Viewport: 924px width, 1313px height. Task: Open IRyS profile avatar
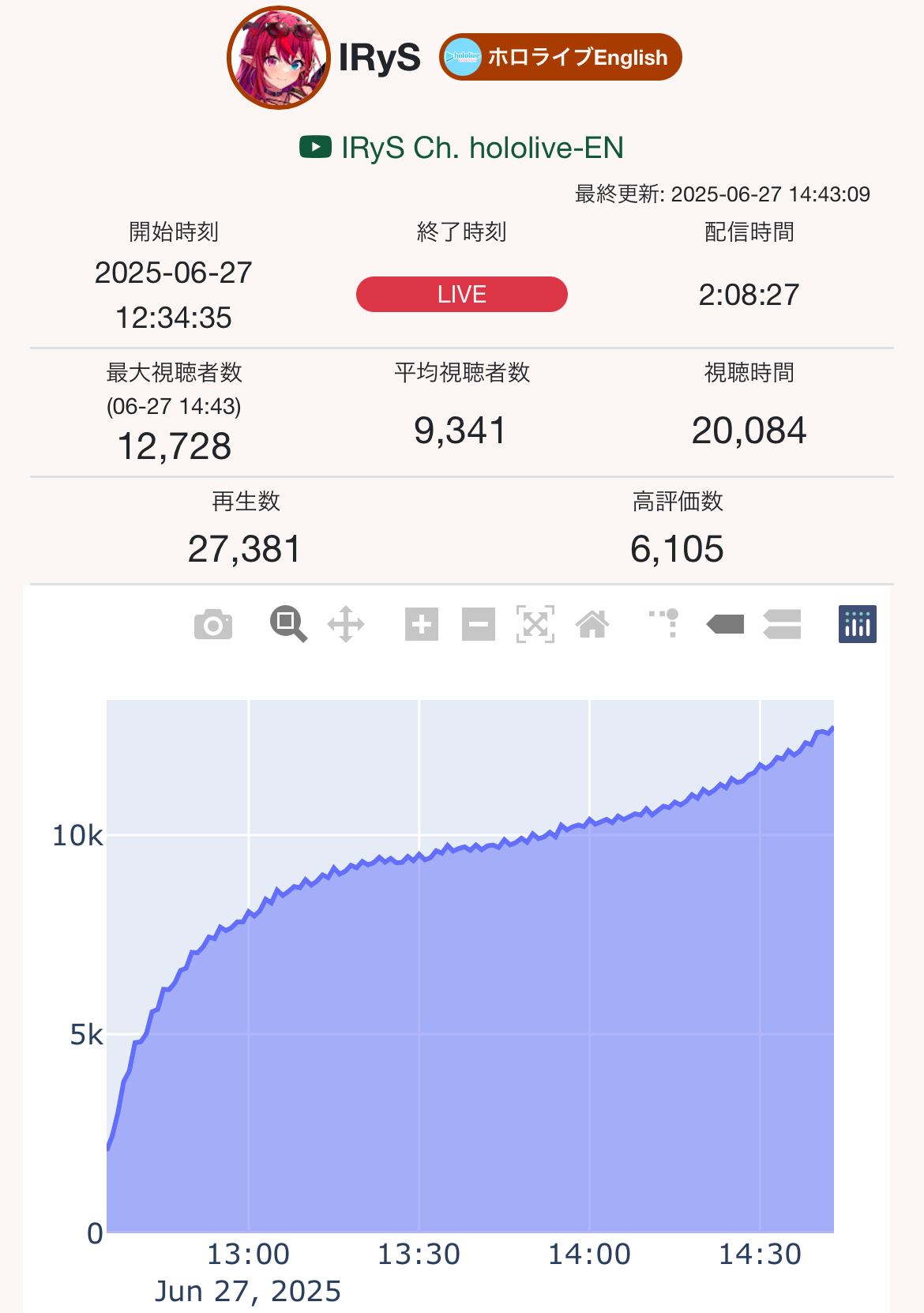[278, 58]
